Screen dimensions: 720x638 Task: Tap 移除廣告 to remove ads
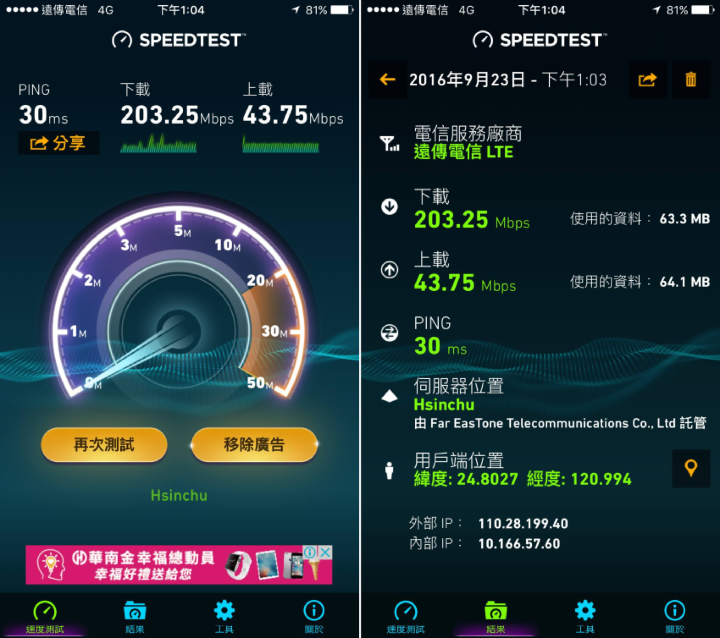pyautogui.click(x=254, y=444)
